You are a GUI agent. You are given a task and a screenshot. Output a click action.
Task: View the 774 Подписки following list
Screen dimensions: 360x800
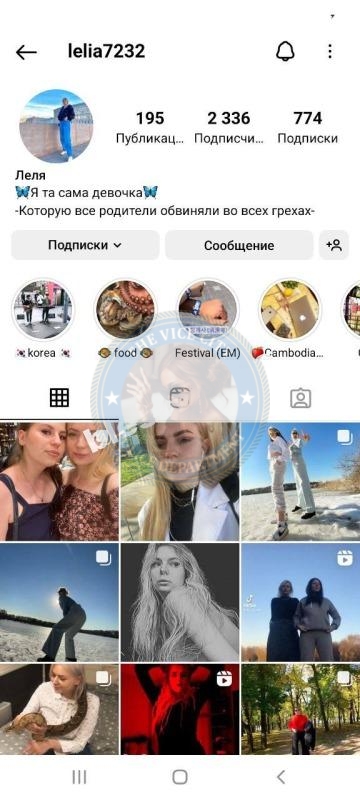click(x=307, y=128)
